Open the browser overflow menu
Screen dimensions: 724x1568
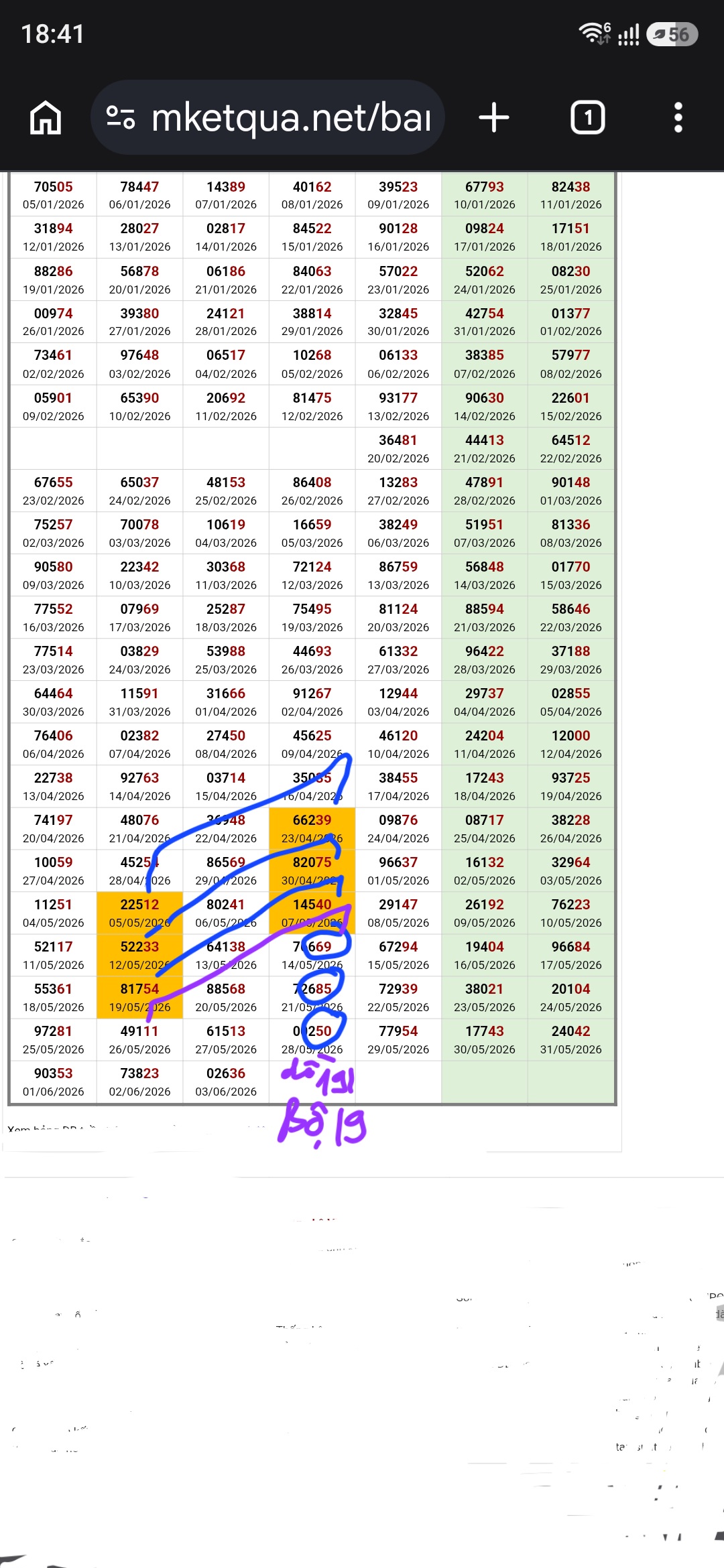click(678, 118)
